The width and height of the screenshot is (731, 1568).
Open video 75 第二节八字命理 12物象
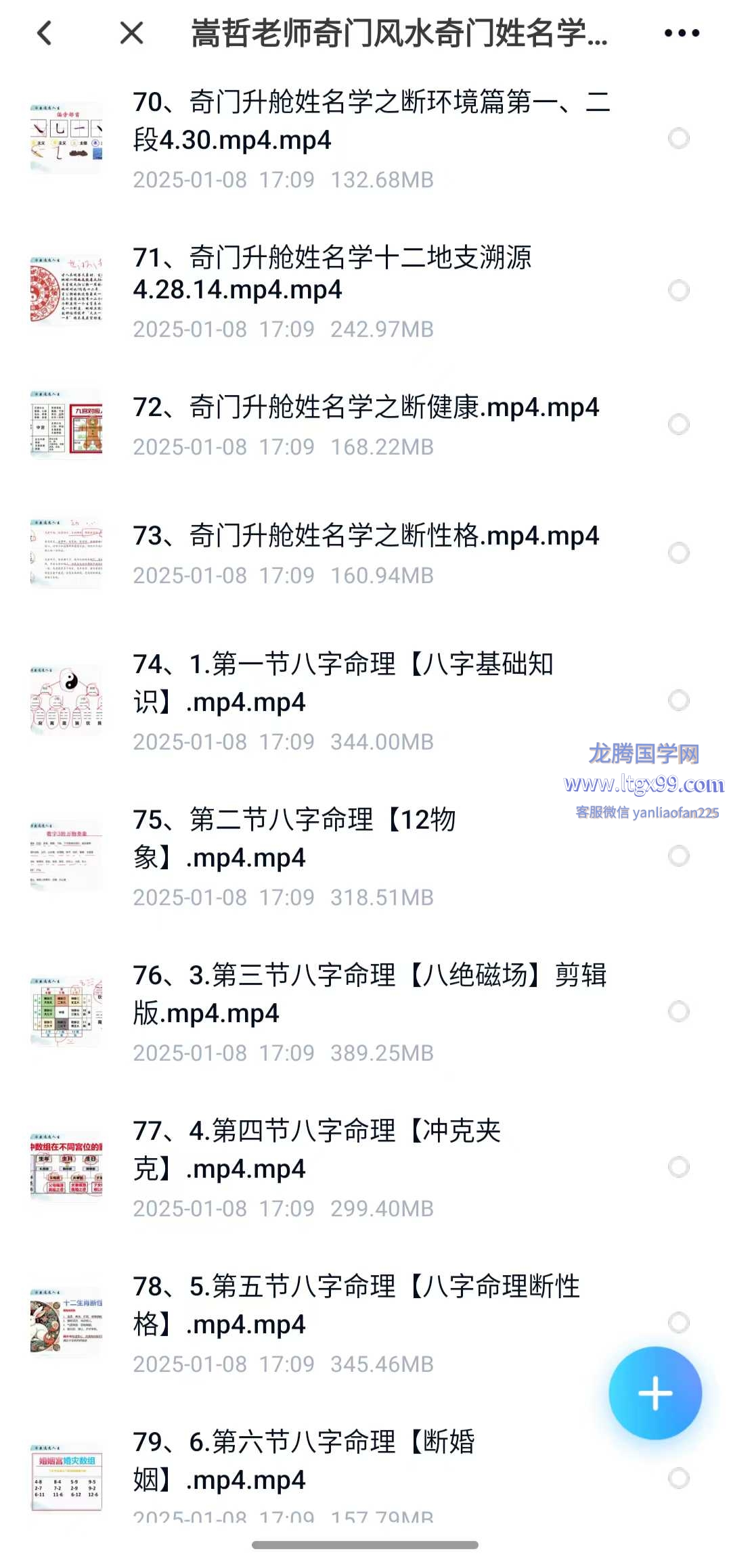point(294,839)
